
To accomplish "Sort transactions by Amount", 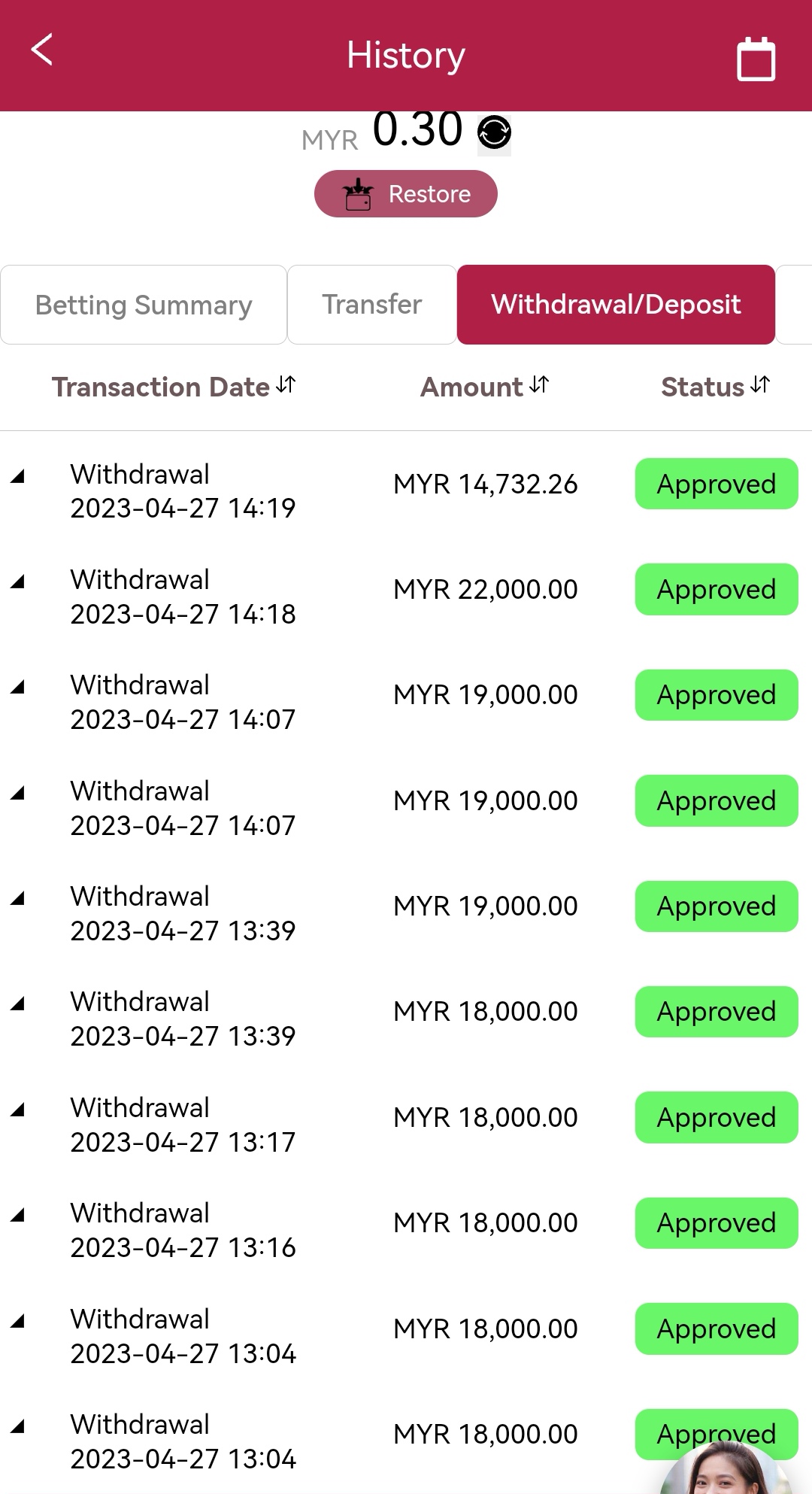I will 485,387.
